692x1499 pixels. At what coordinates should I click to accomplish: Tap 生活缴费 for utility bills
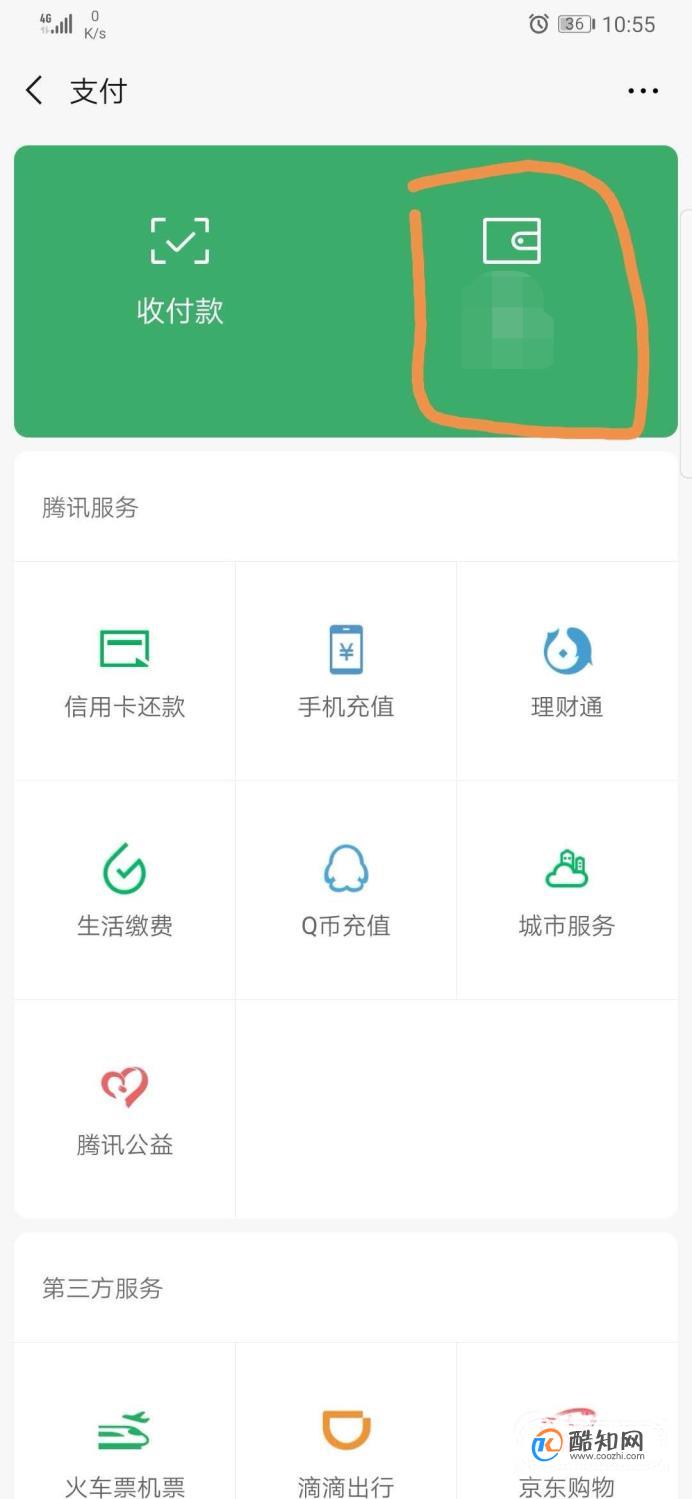coord(125,890)
